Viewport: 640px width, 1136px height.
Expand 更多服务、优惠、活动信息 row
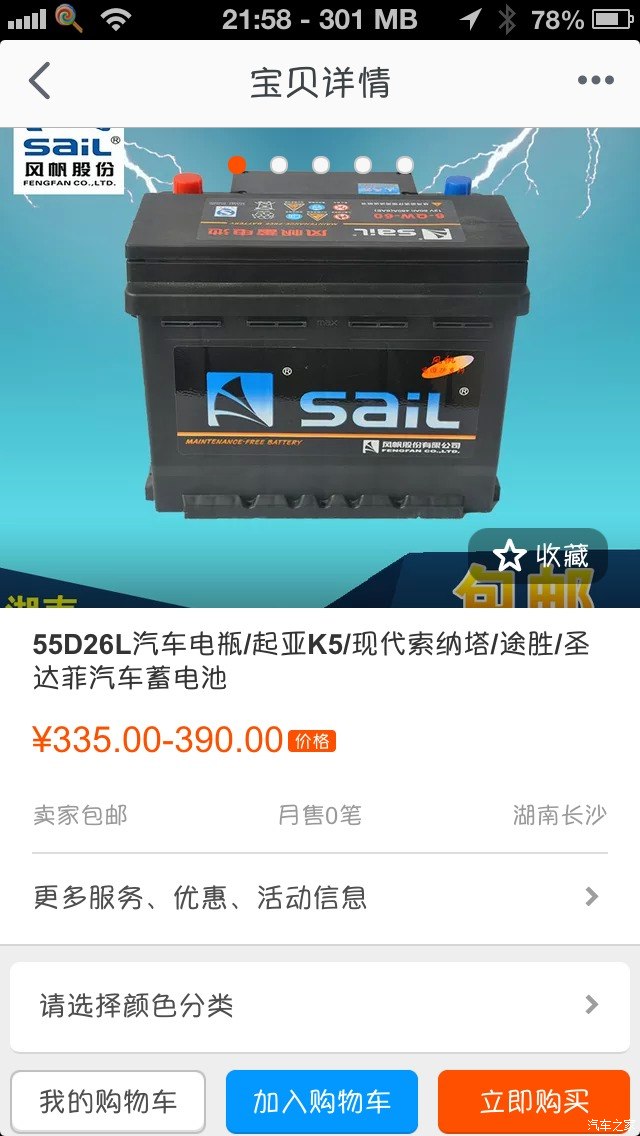pos(318,897)
